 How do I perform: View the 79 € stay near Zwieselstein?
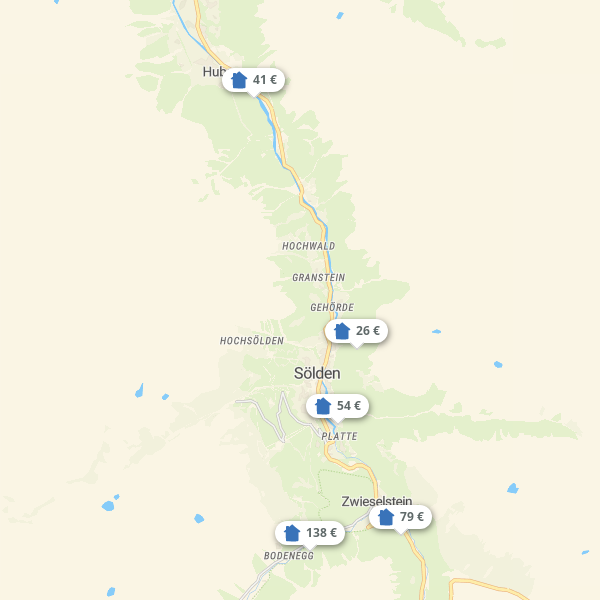[401, 517]
